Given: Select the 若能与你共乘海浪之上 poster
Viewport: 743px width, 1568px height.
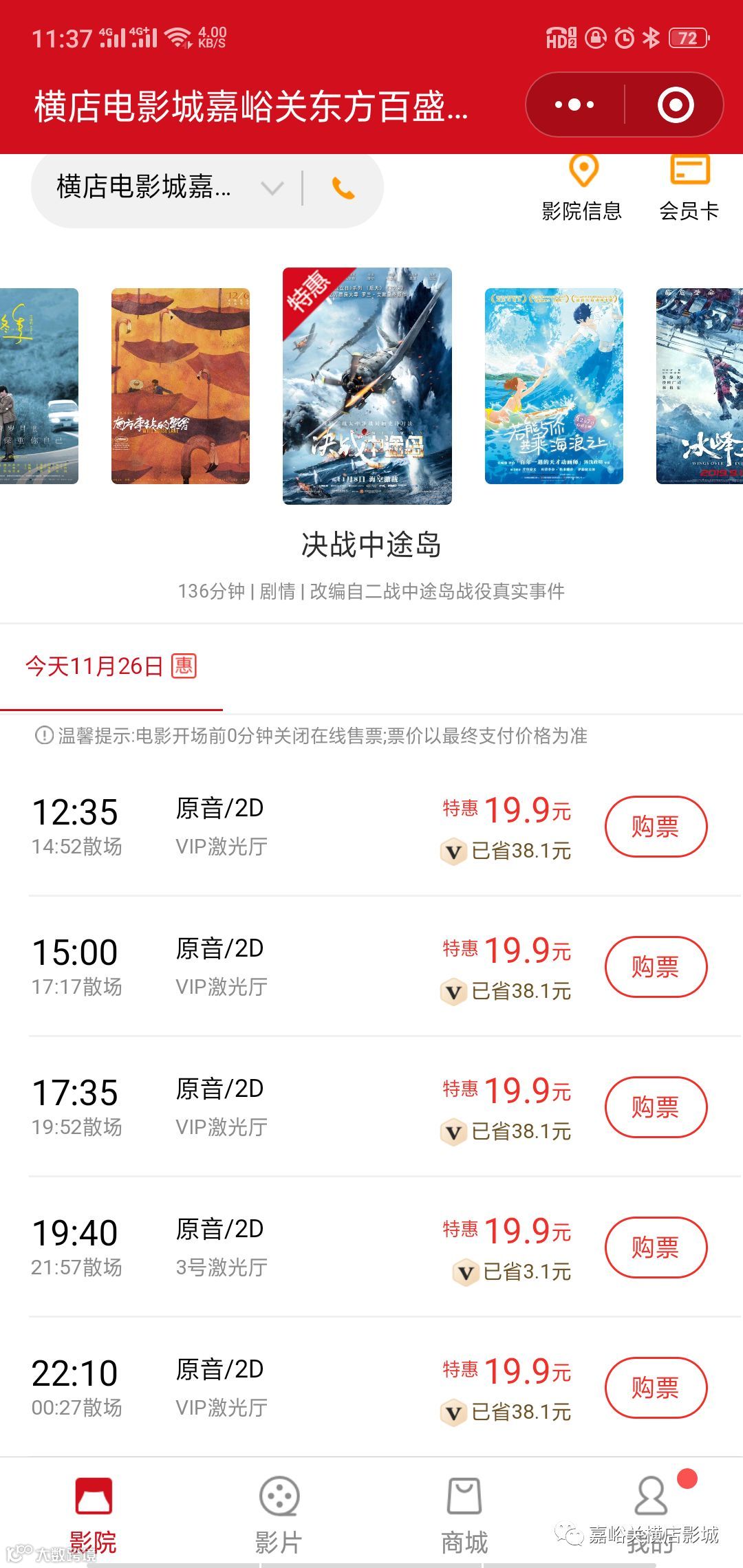Looking at the screenshot, I should pos(554,386).
